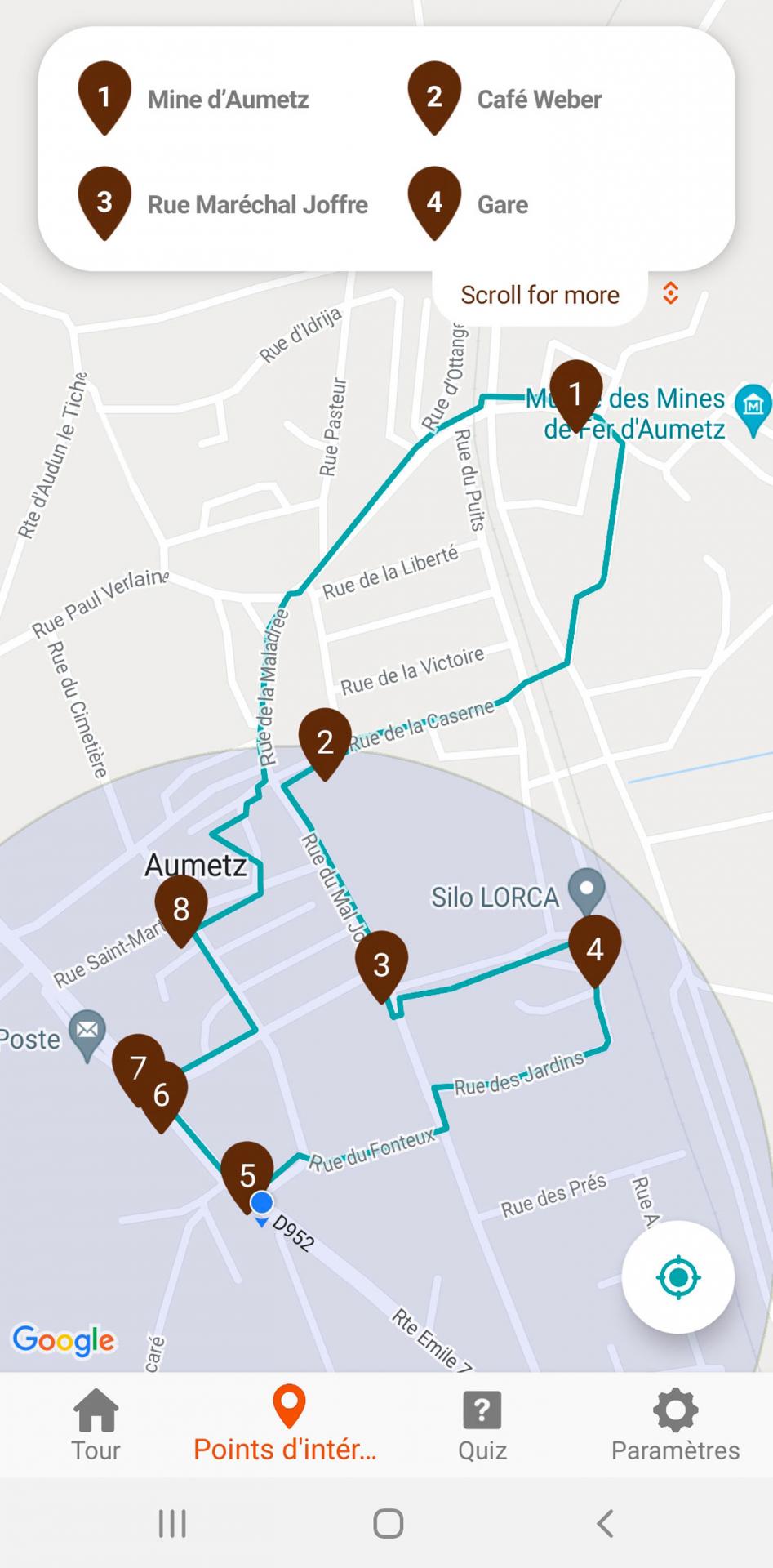Switch to the Points d'intérêt tab

pos(286,1426)
